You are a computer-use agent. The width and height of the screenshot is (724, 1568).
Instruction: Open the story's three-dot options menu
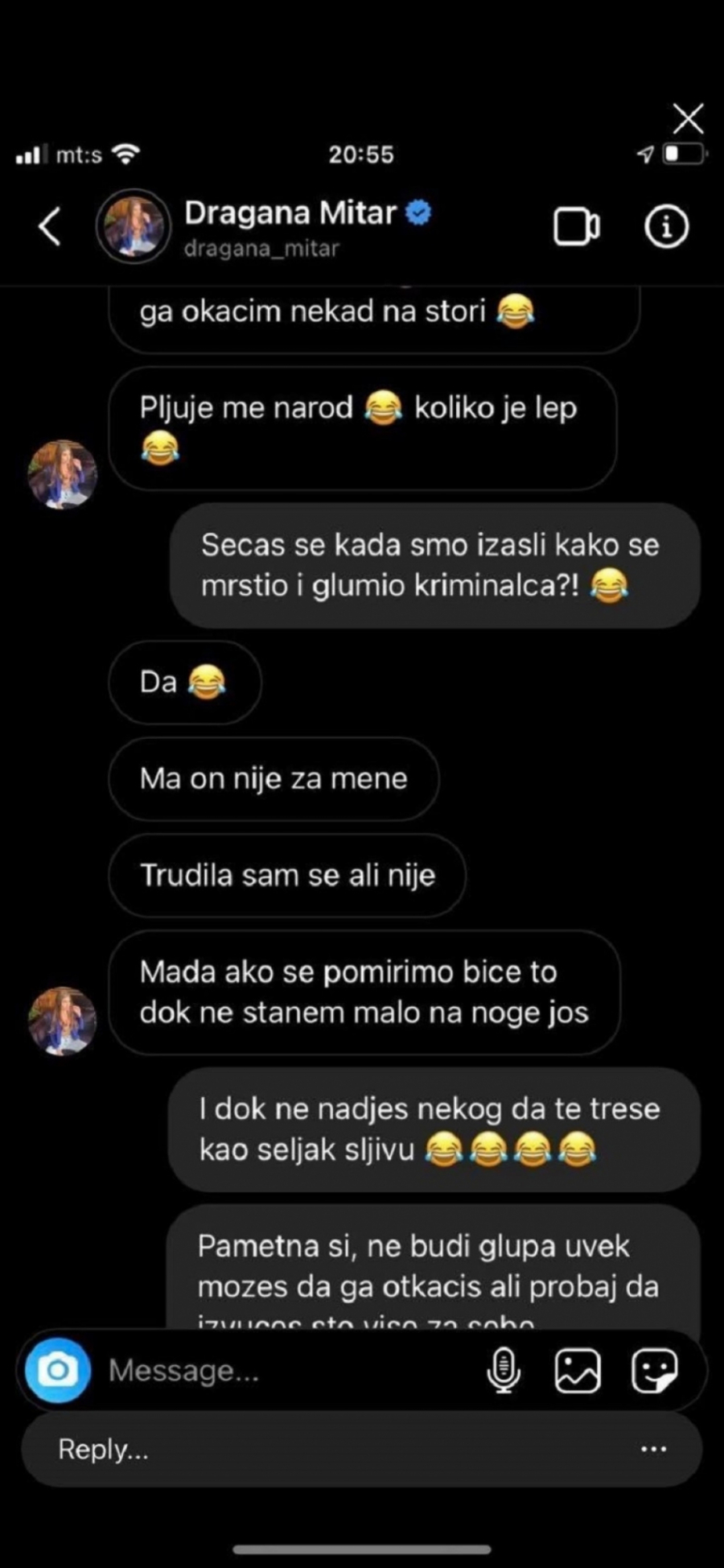tap(653, 1450)
